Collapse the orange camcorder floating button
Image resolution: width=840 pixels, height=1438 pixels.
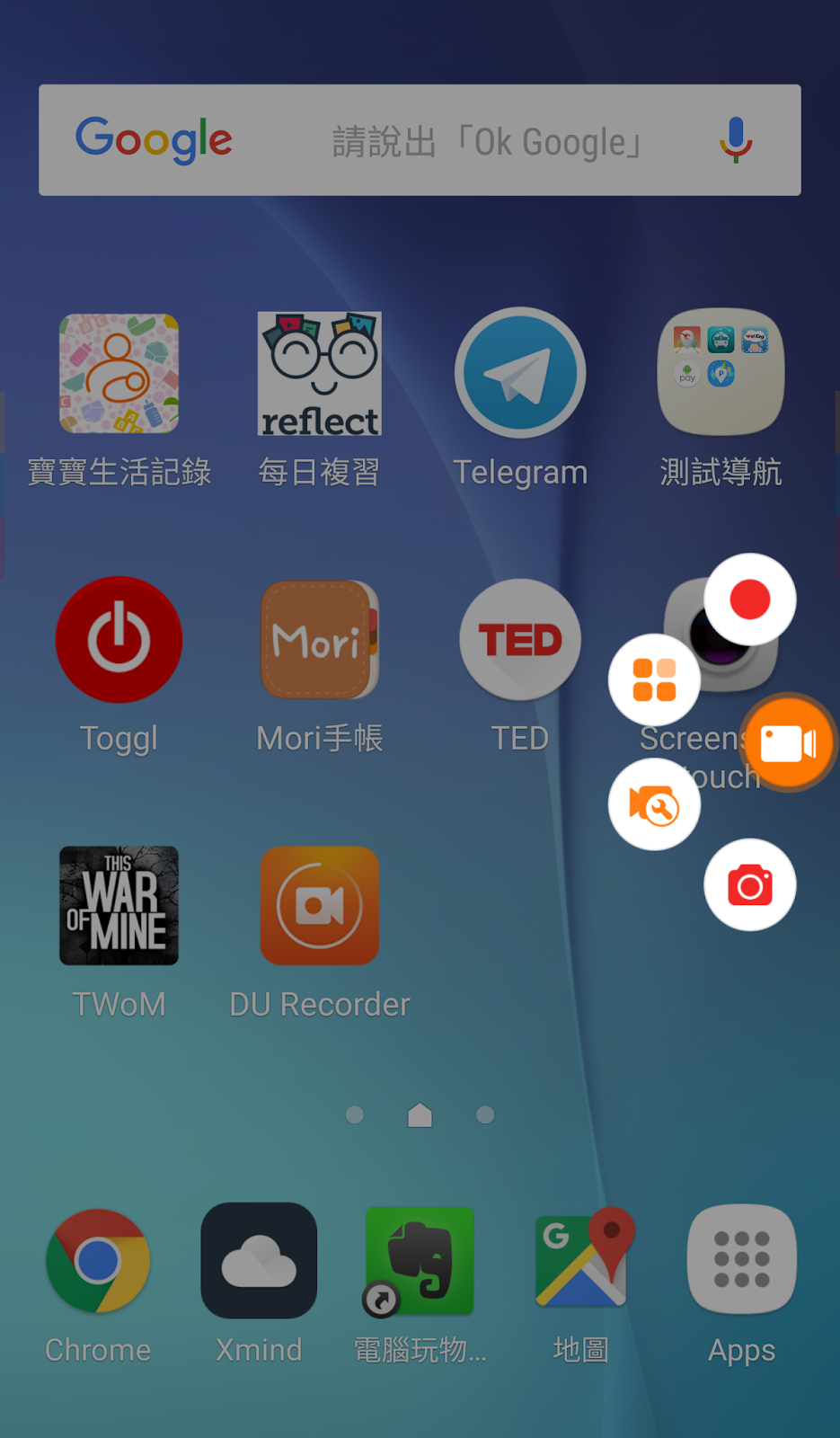click(x=788, y=743)
